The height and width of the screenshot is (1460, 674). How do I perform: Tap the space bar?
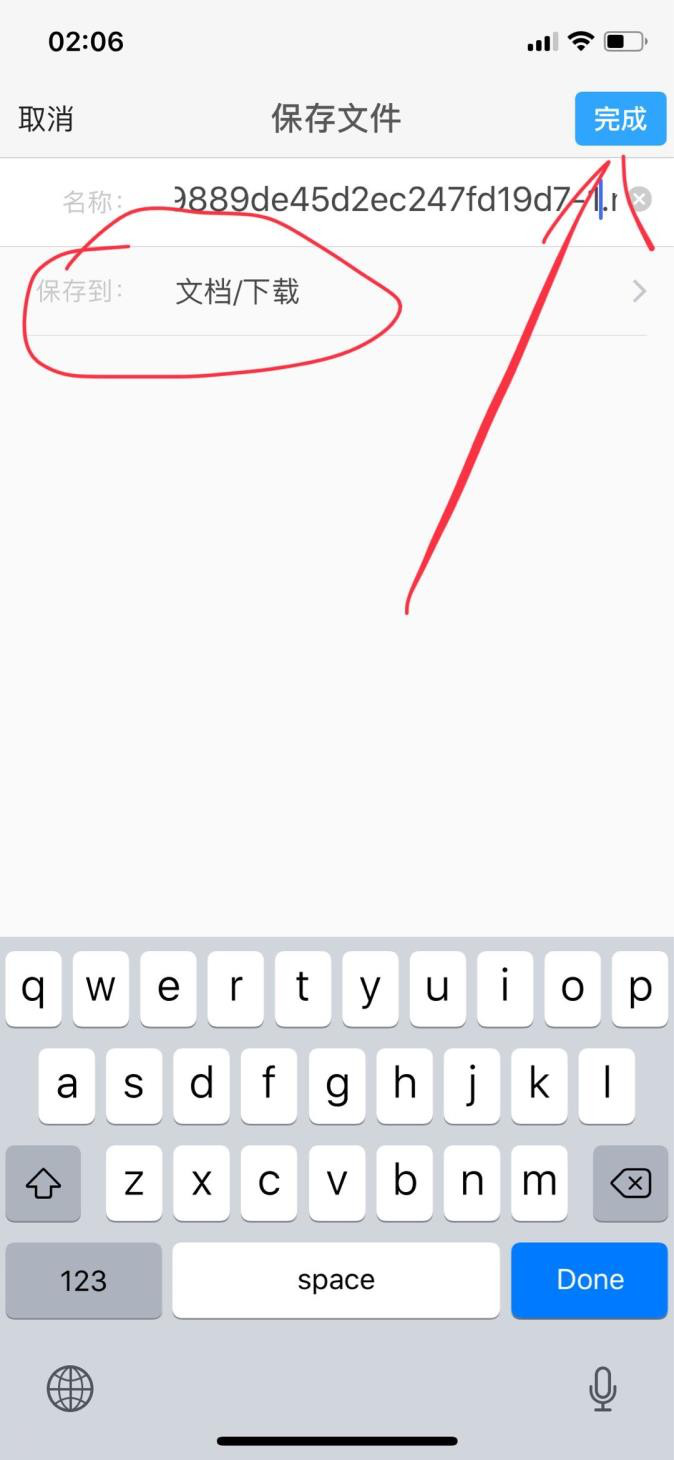coord(336,1280)
